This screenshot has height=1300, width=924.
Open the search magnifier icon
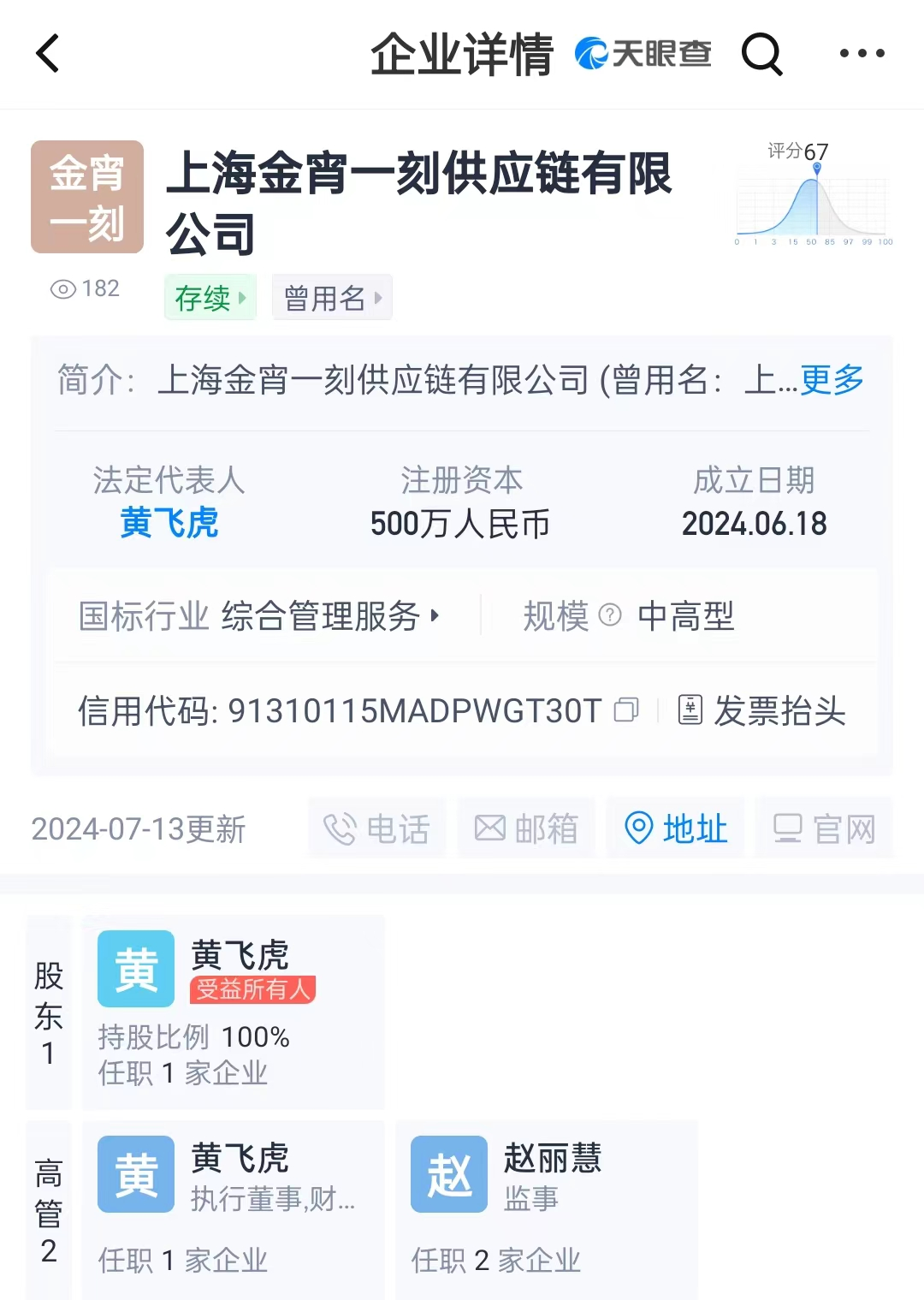pos(761,54)
